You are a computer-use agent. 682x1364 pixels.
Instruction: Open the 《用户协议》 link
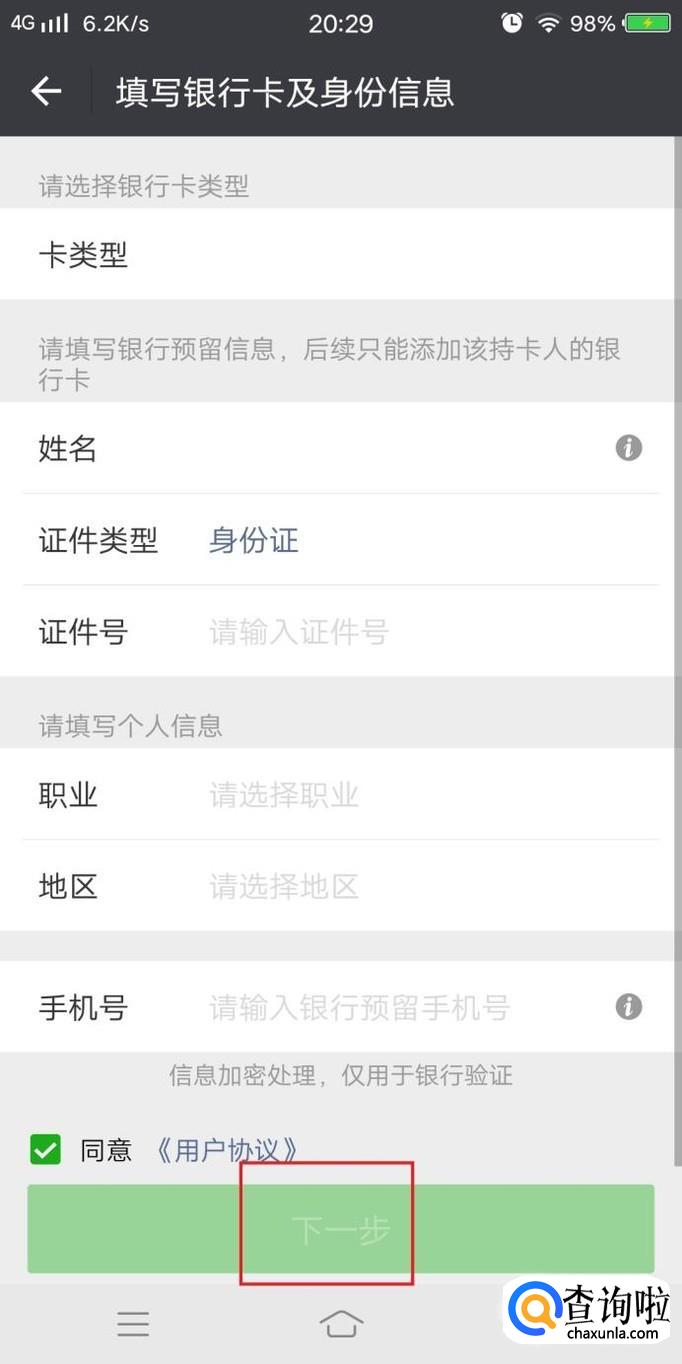[x=227, y=1150]
